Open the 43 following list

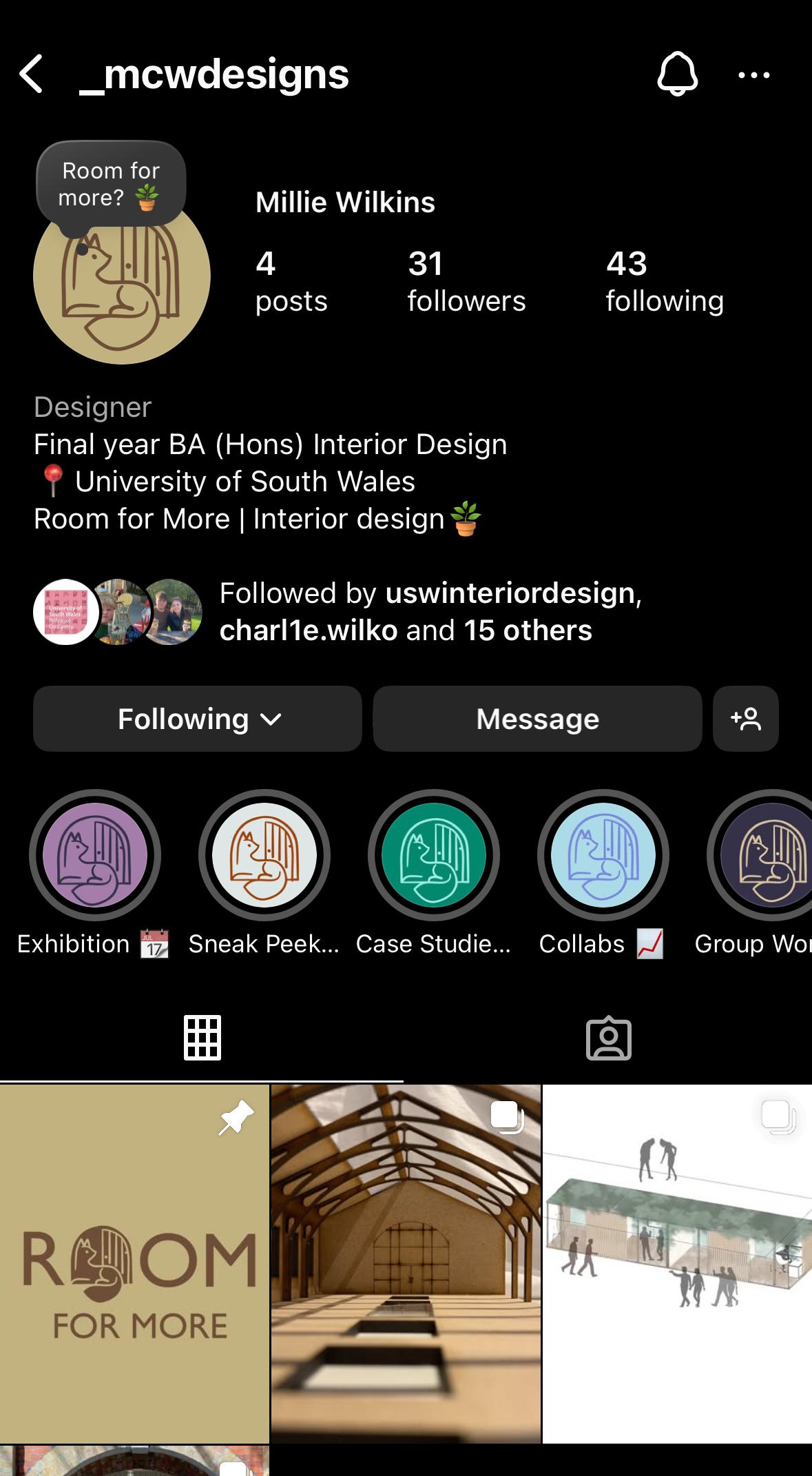(x=664, y=281)
